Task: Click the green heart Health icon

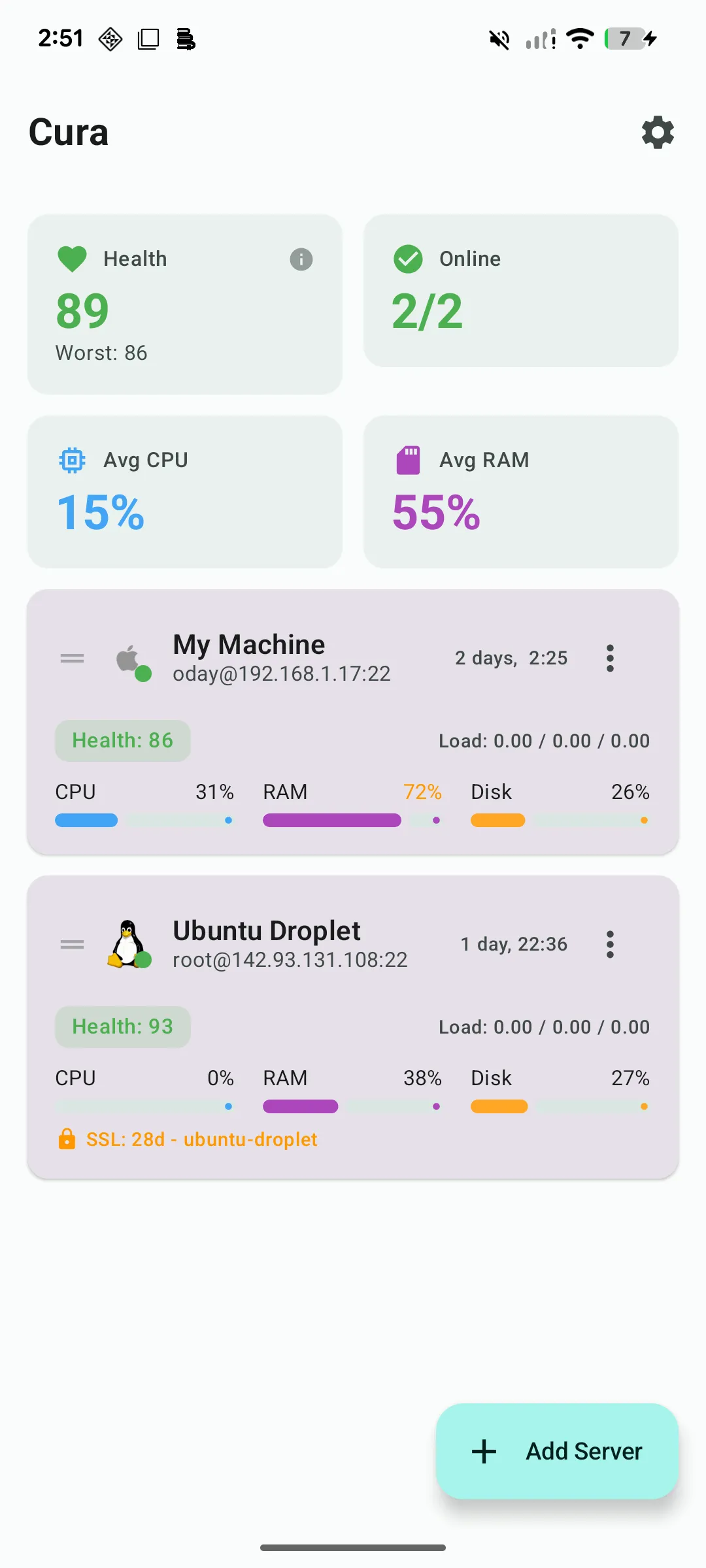Action: (72, 259)
